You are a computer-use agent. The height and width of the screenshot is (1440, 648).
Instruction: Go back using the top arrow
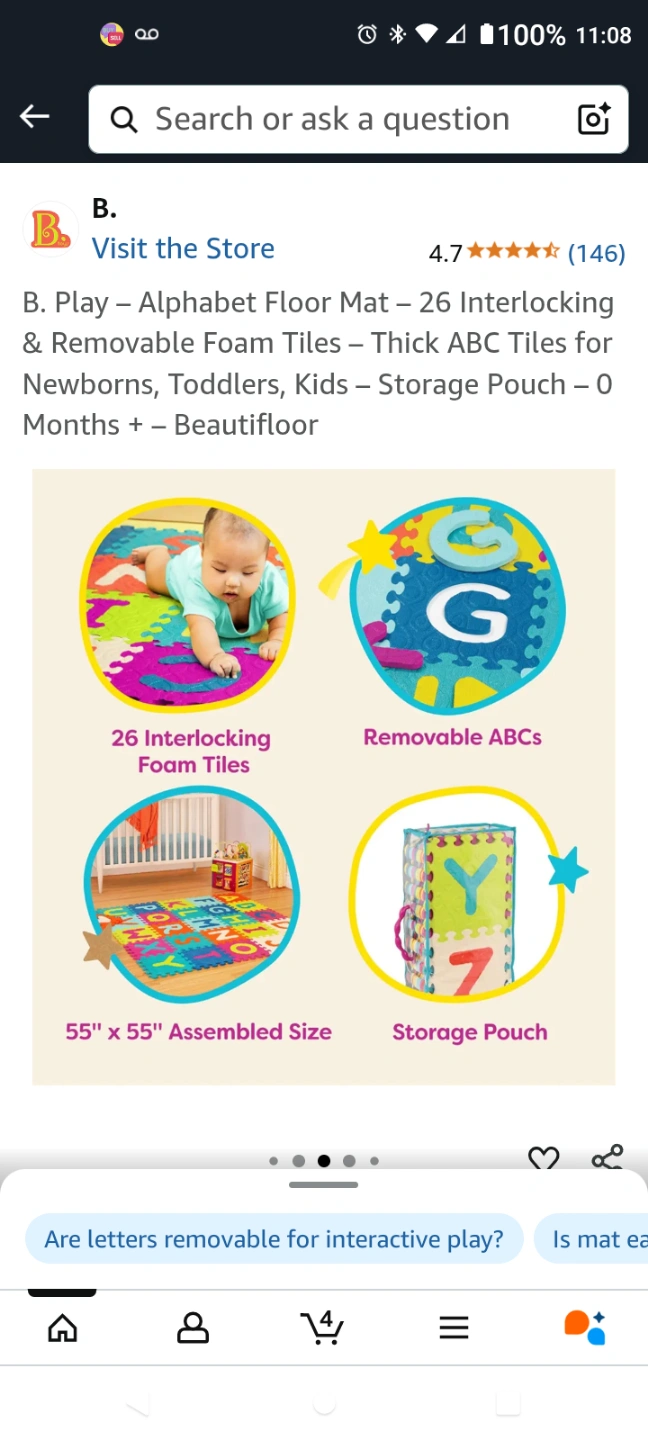click(x=35, y=118)
